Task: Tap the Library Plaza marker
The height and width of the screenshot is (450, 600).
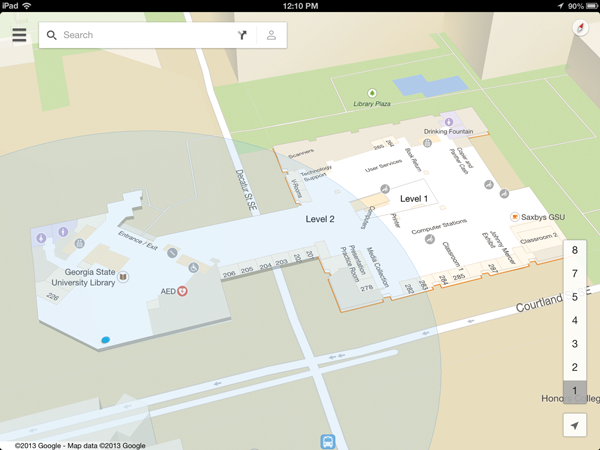Action: (372, 93)
